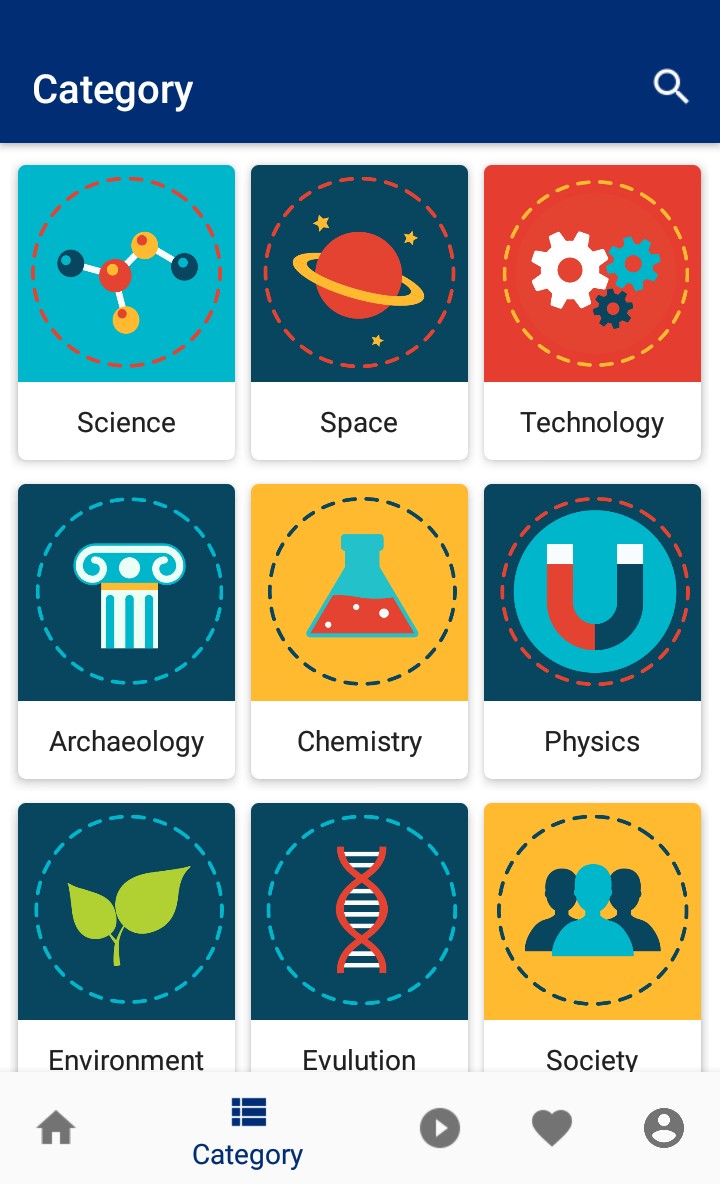Select the Category tab in bottom bar
This screenshot has height=1184, width=720.
248,1132
